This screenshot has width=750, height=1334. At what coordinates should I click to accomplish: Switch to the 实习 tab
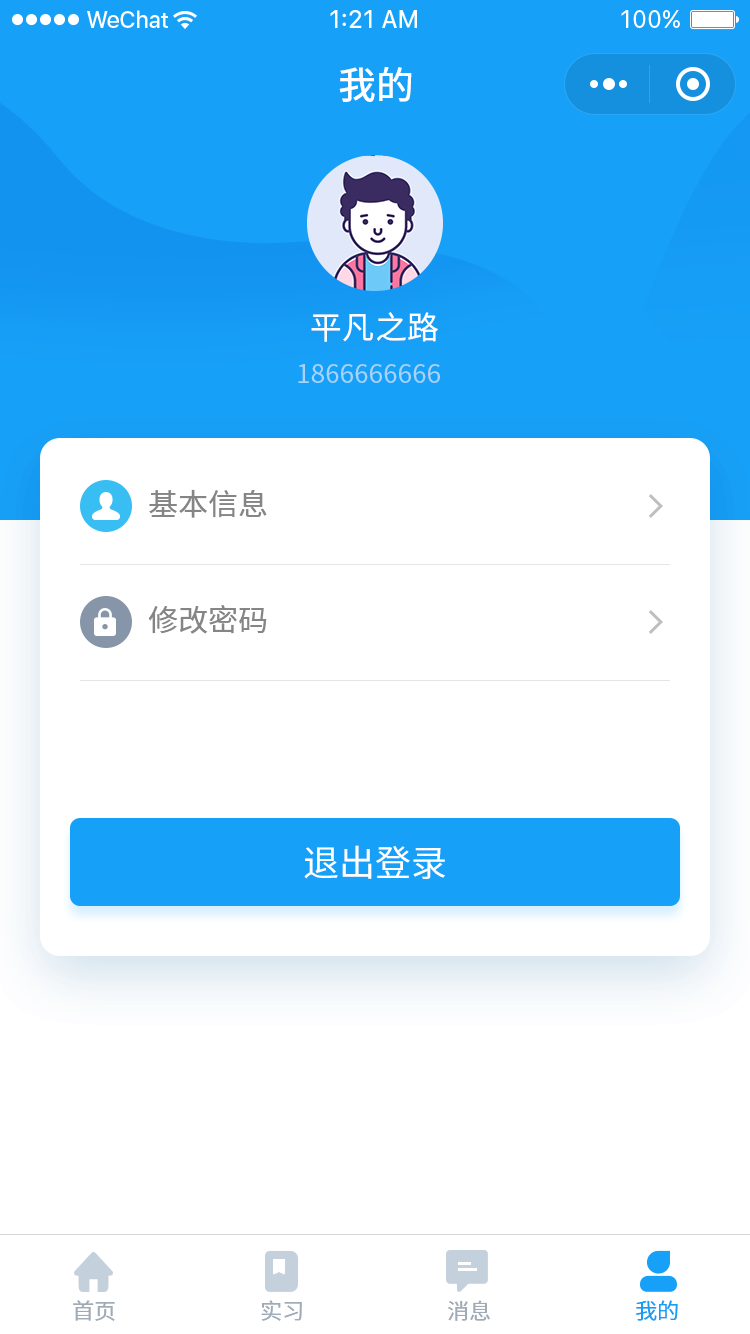[x=281, y=1286]
